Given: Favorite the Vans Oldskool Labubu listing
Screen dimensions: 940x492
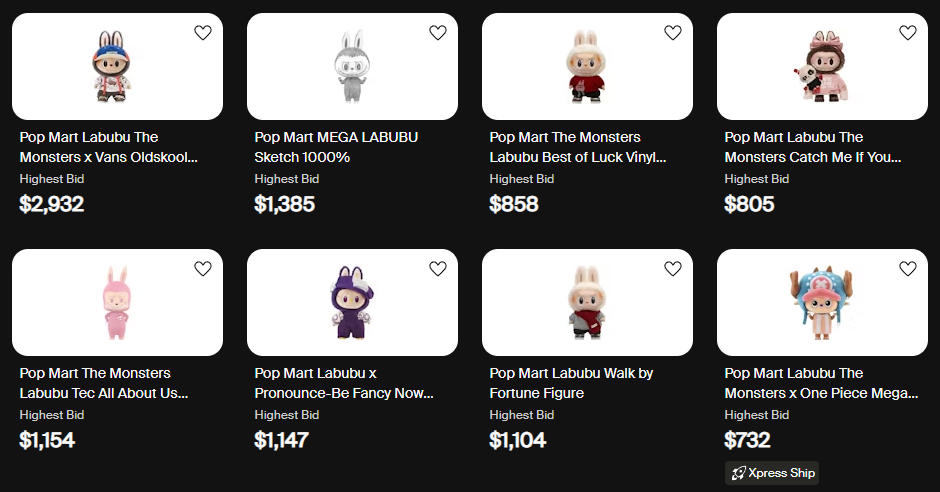Looking at the screenshot, I should click(203, 33).
